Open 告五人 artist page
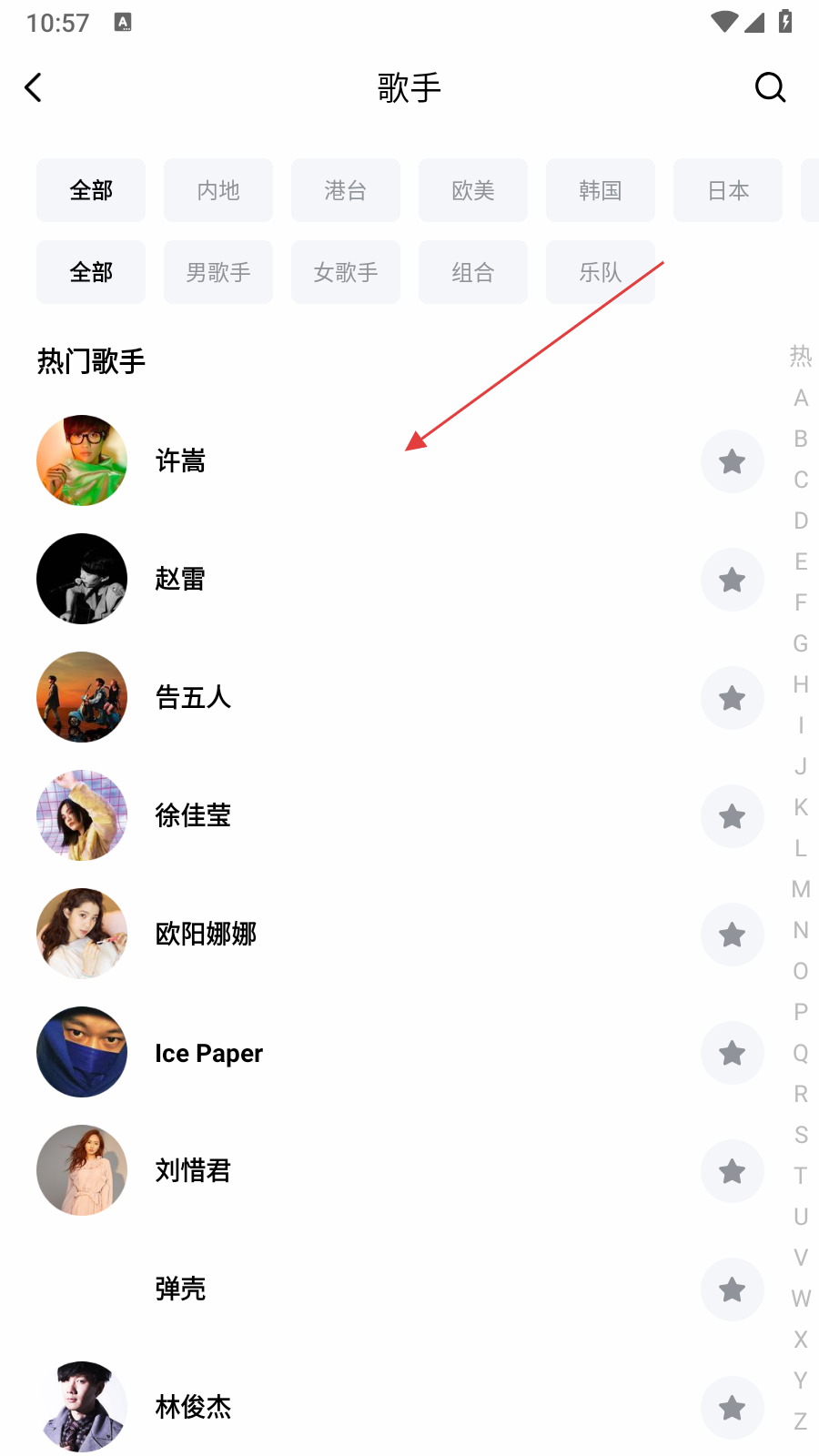This screenshot has height=1456, width=819. [x=193, y=698]
